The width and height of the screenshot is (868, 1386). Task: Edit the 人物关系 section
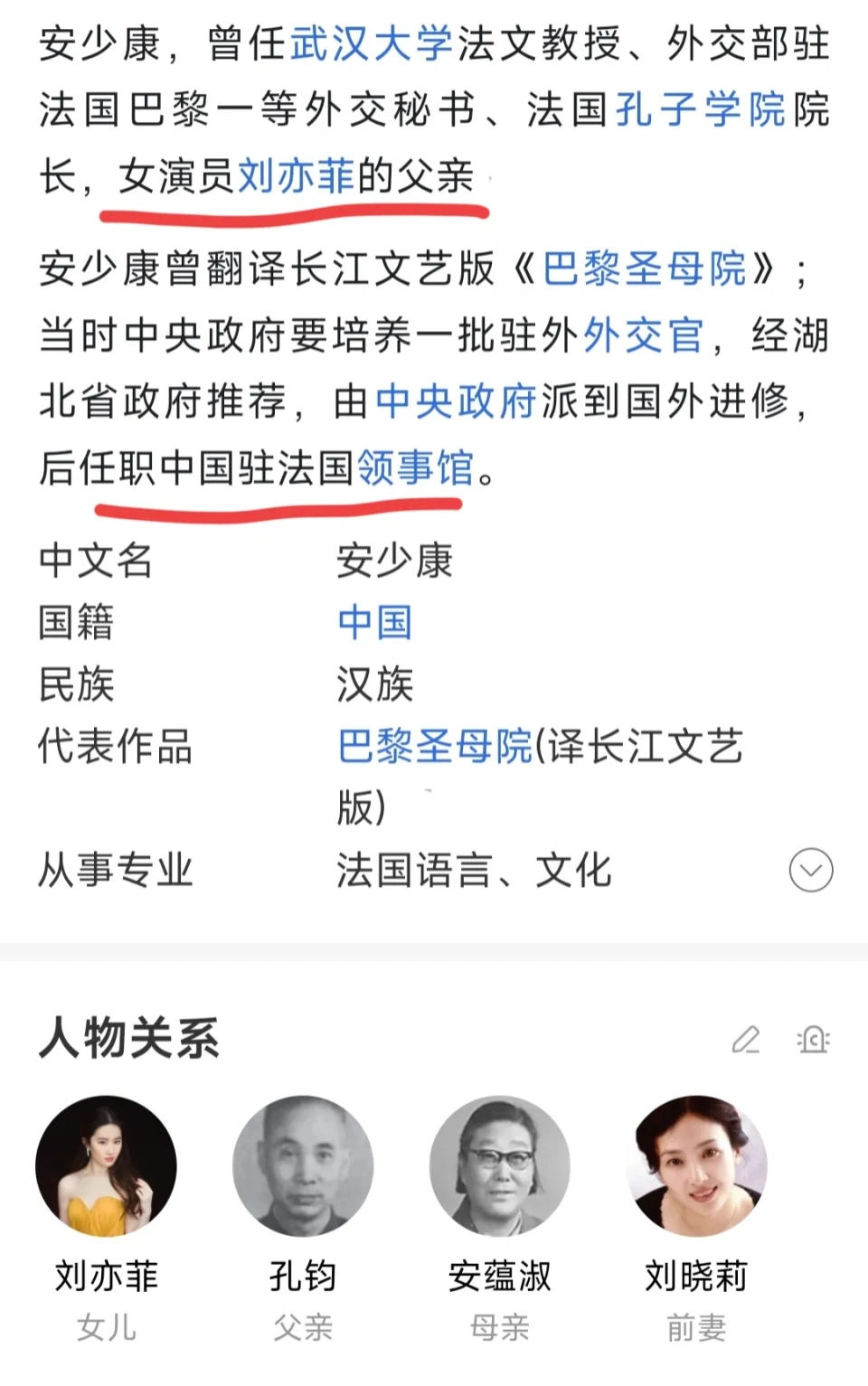(746, 1040)
